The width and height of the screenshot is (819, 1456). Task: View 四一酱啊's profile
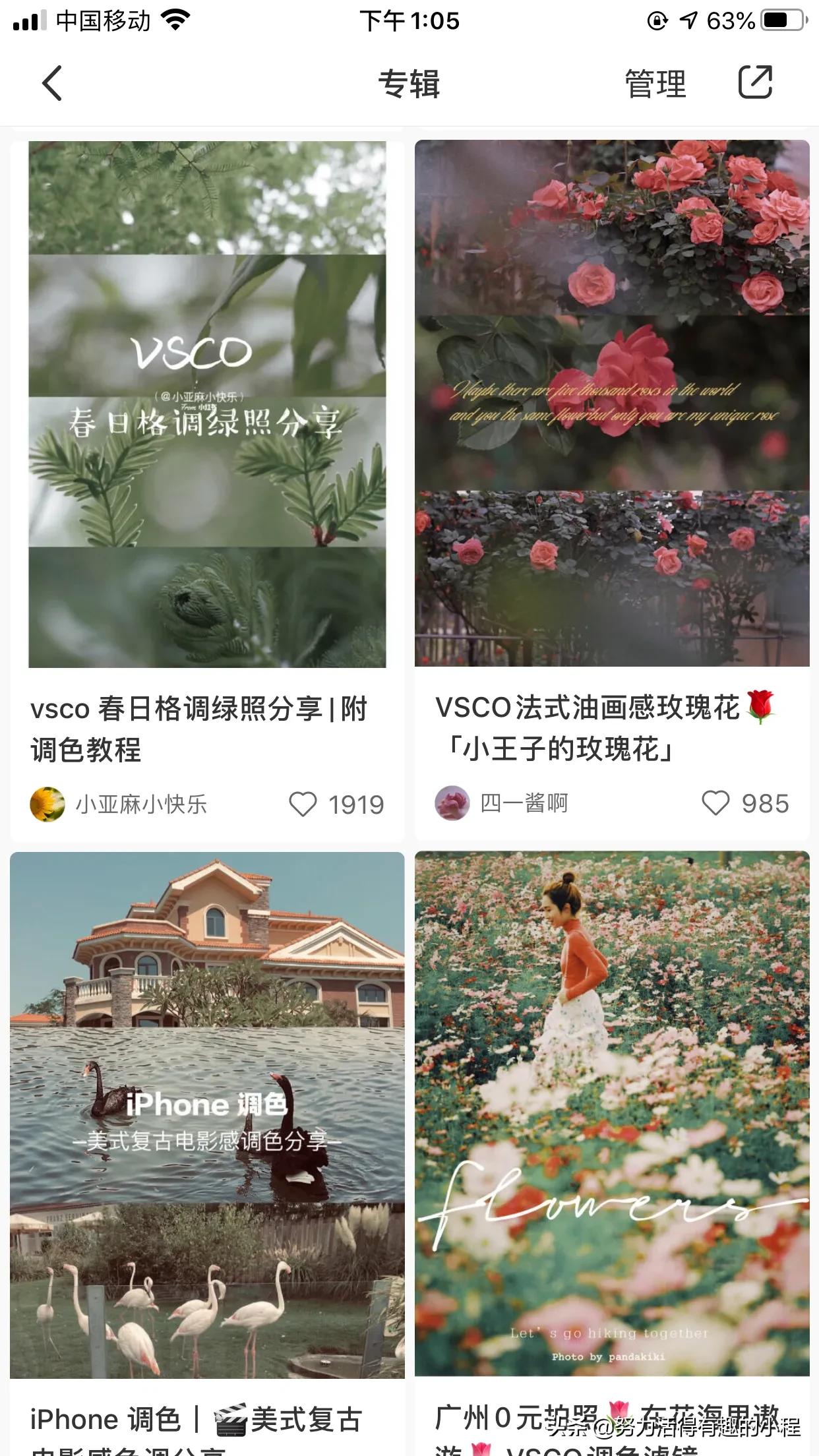[x=501, y=803]
